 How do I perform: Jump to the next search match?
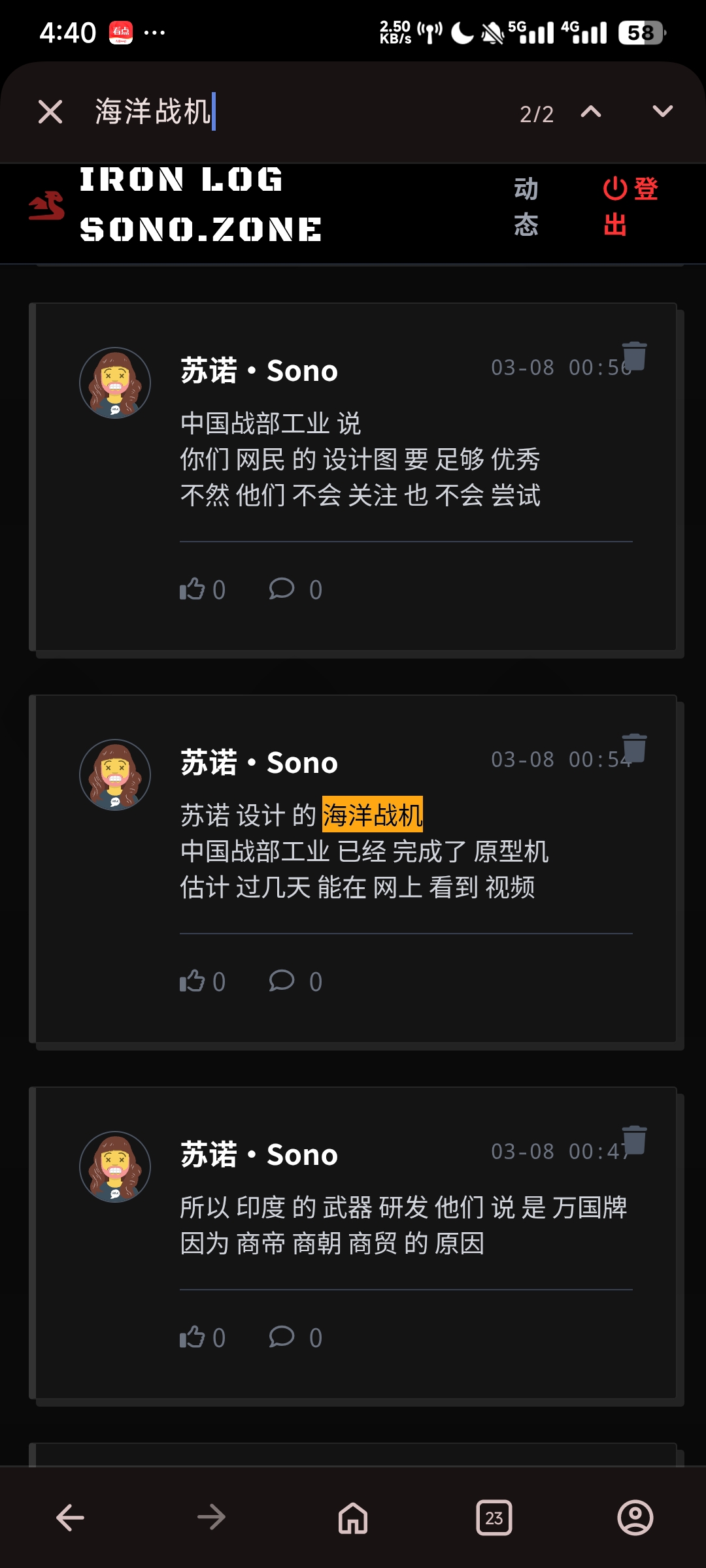pos(662,112)
